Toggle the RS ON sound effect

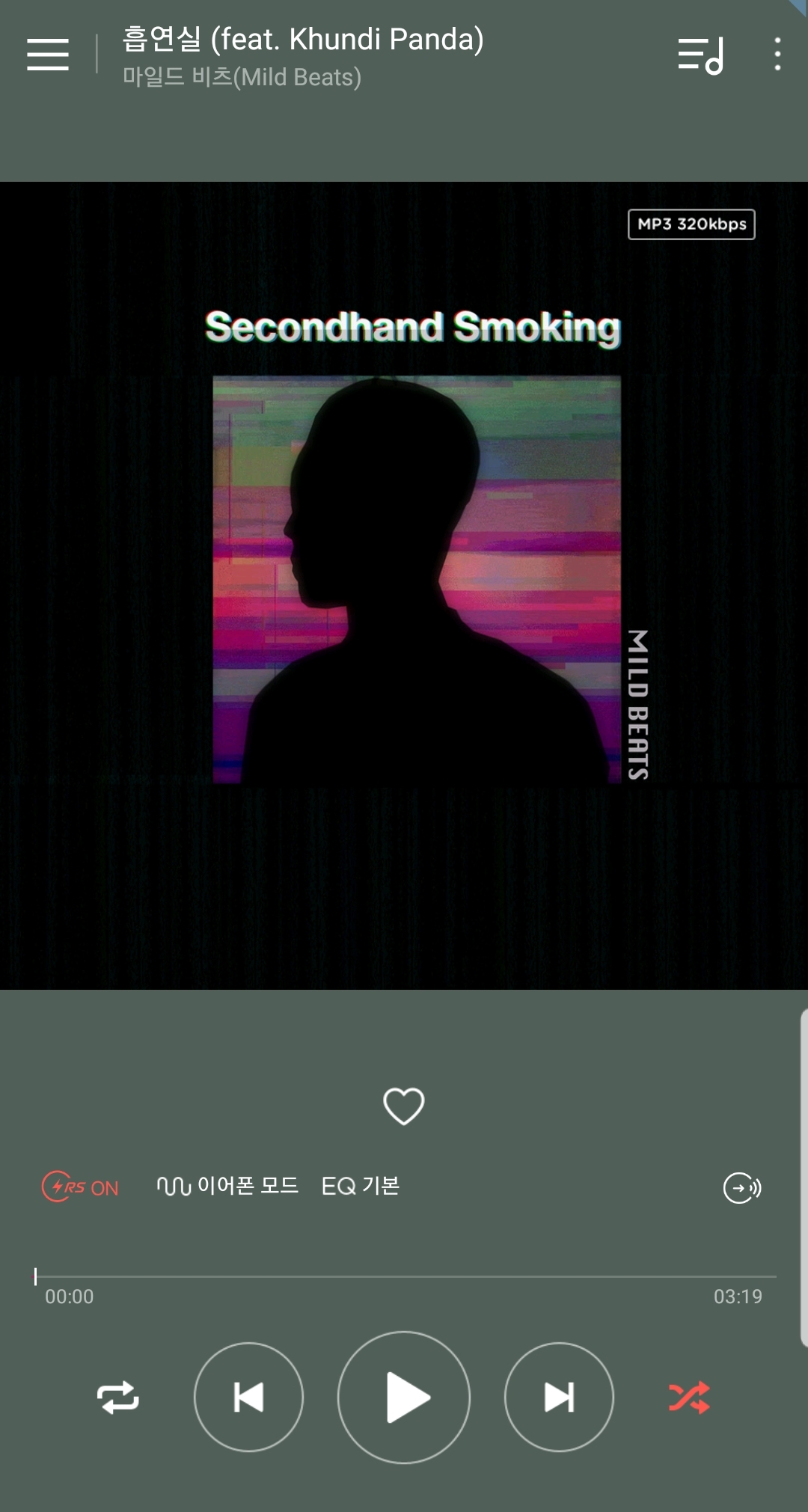[80, 1187]
